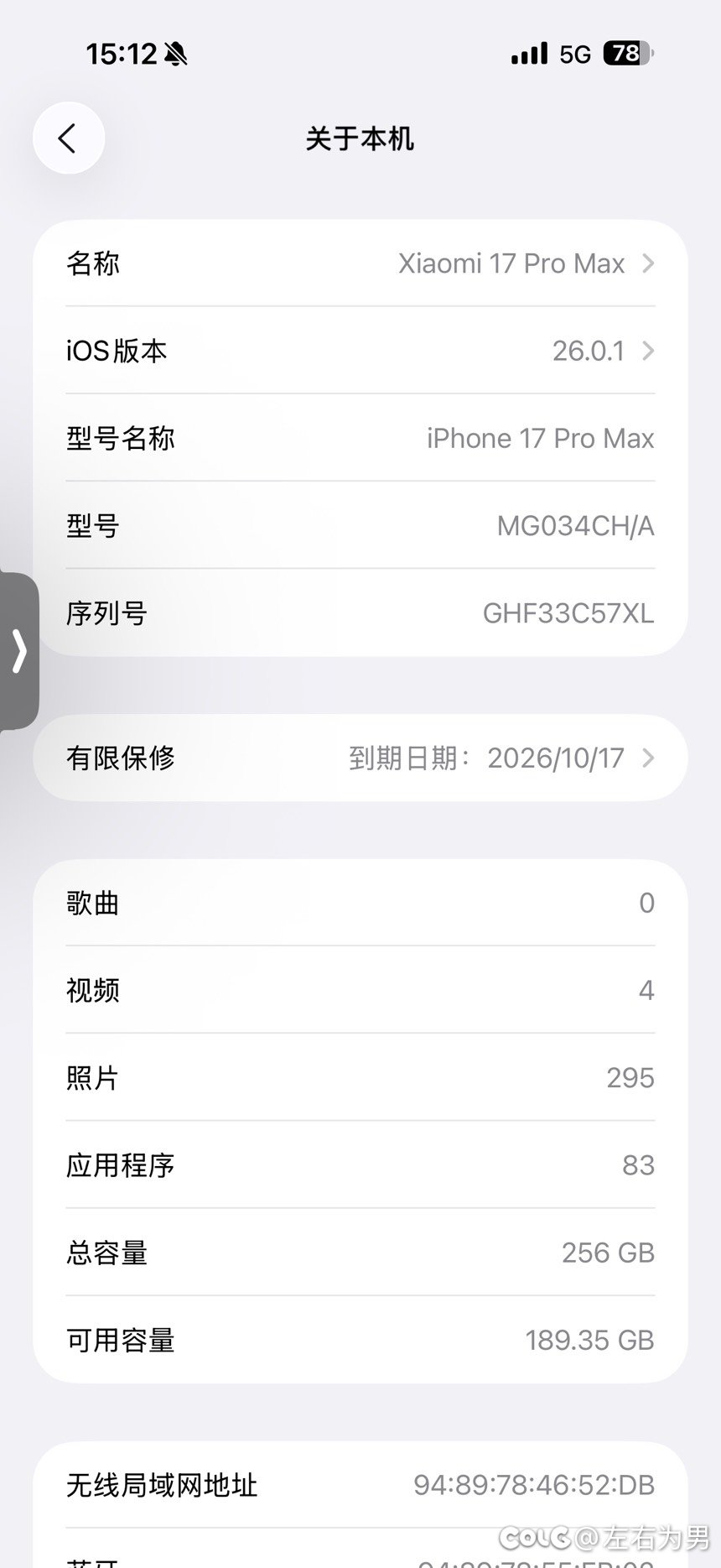Open the 名称 row to rename the device
The width and height of the screenshot is (721, 1568).
pos(360,263)
